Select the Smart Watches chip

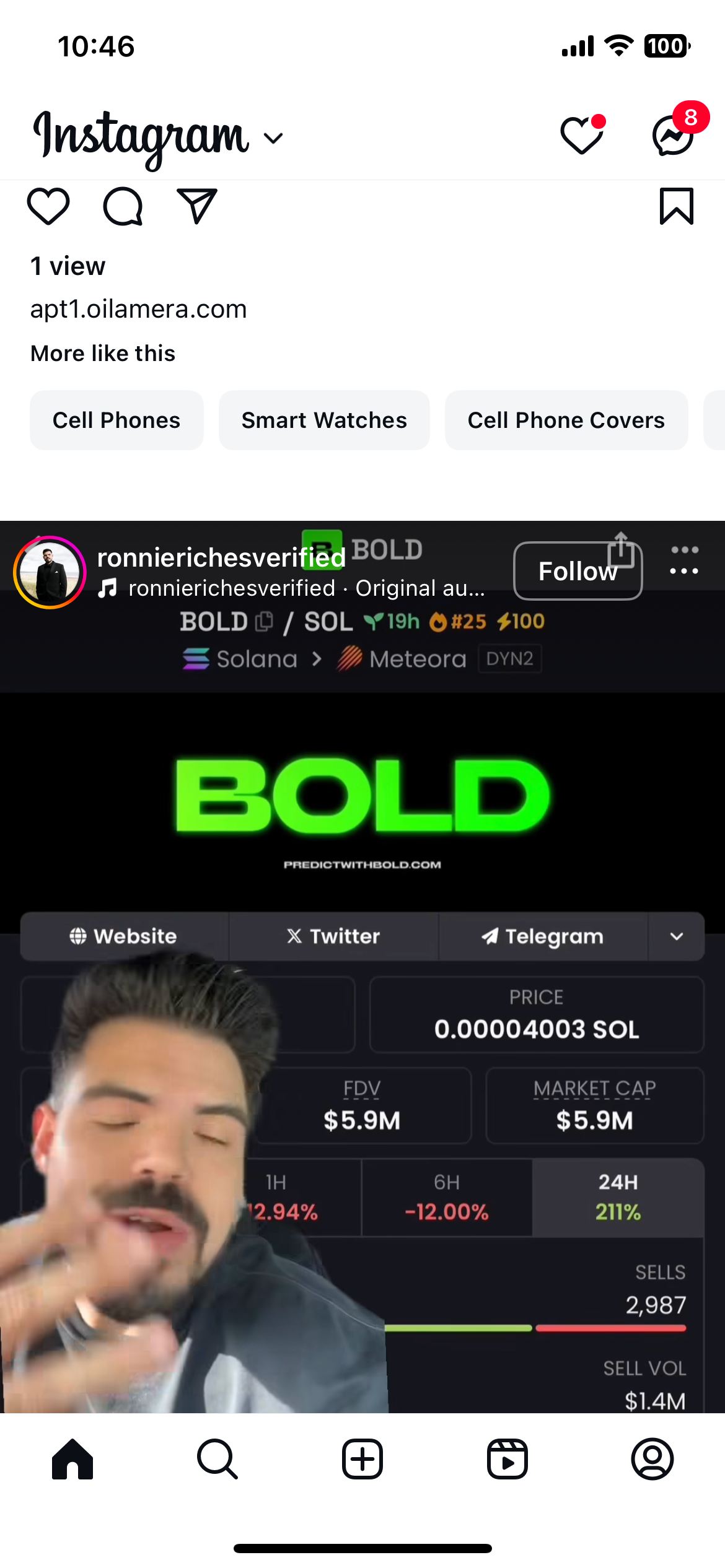coord(324,420)
